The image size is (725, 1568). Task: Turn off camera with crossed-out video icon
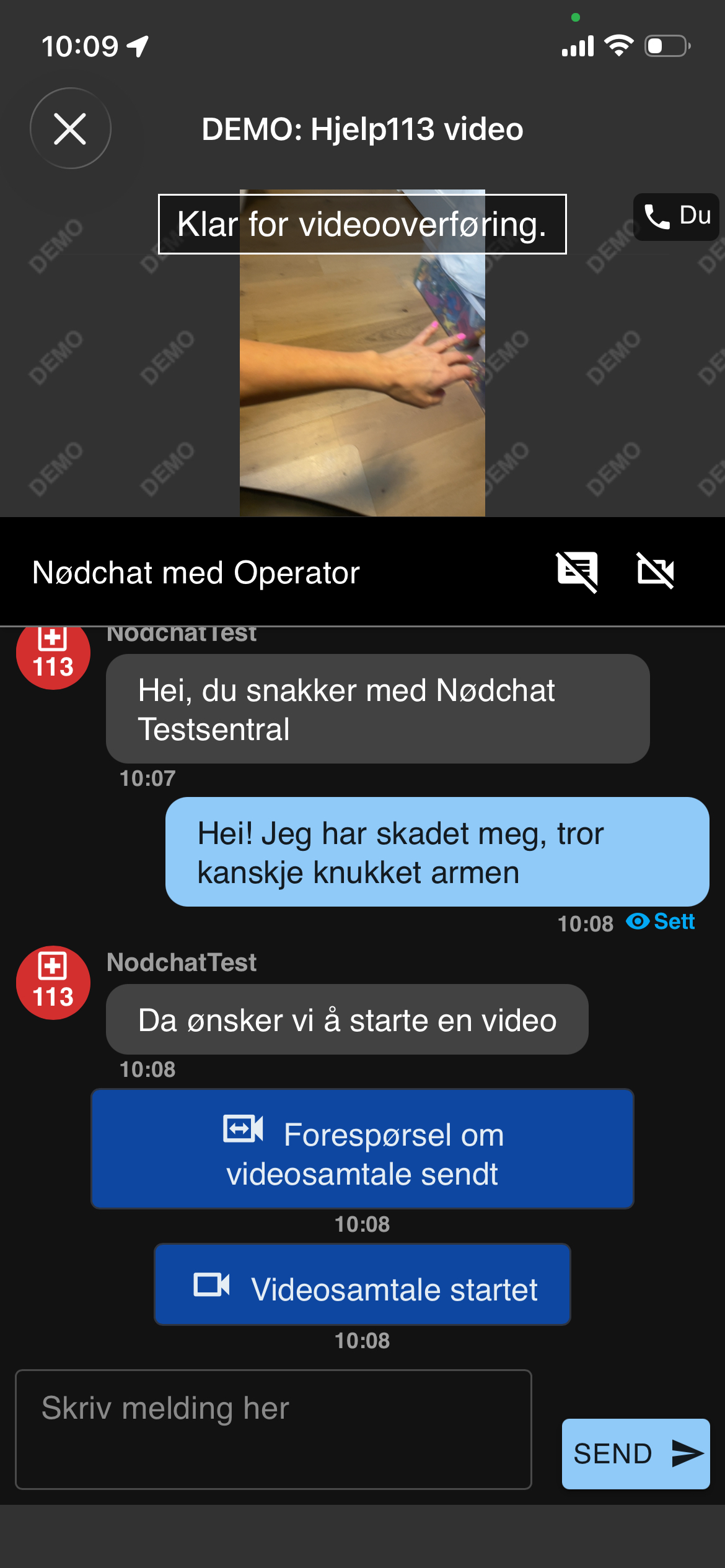tap(656, 571)
